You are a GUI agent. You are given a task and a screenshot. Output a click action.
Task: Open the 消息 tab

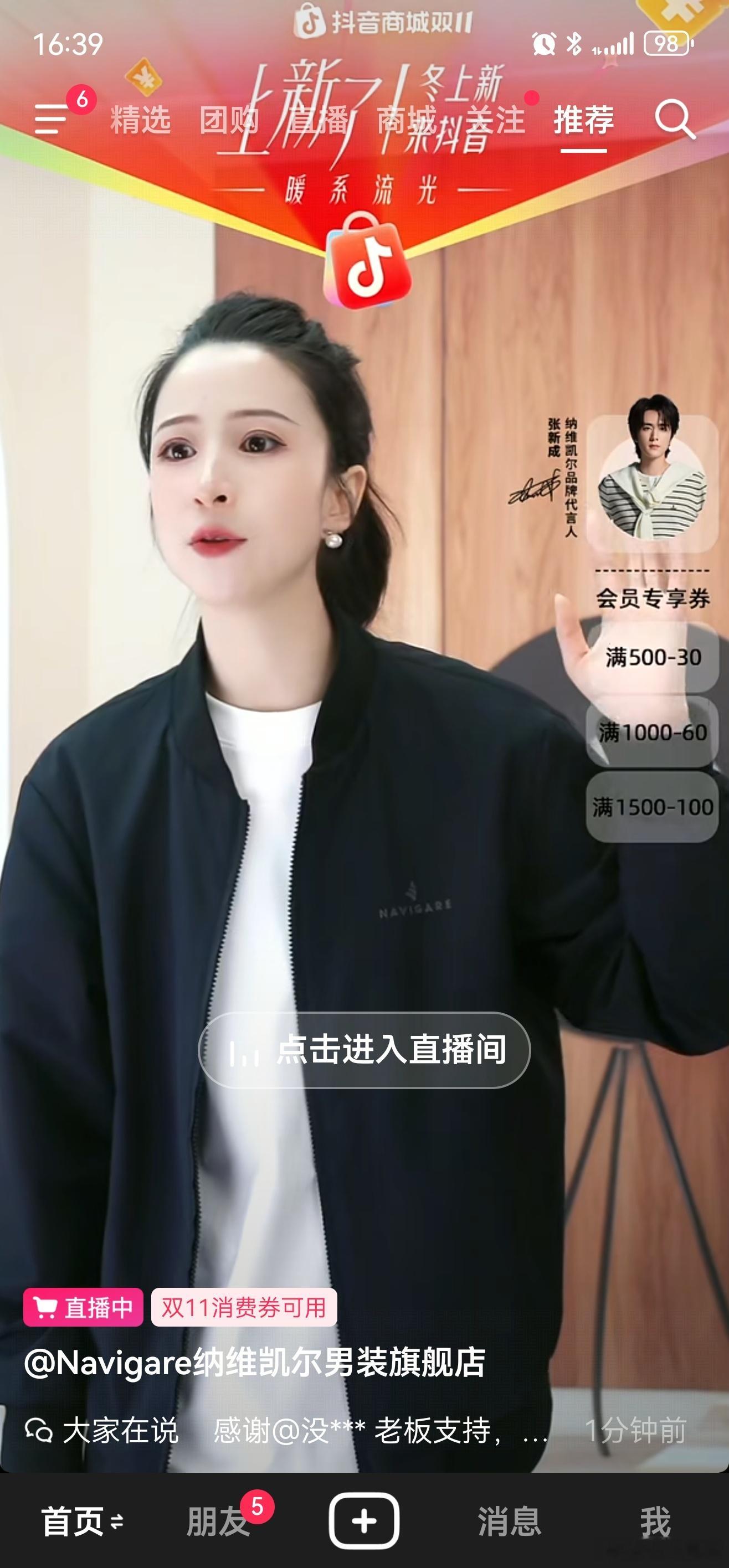tap(510, 1521)
